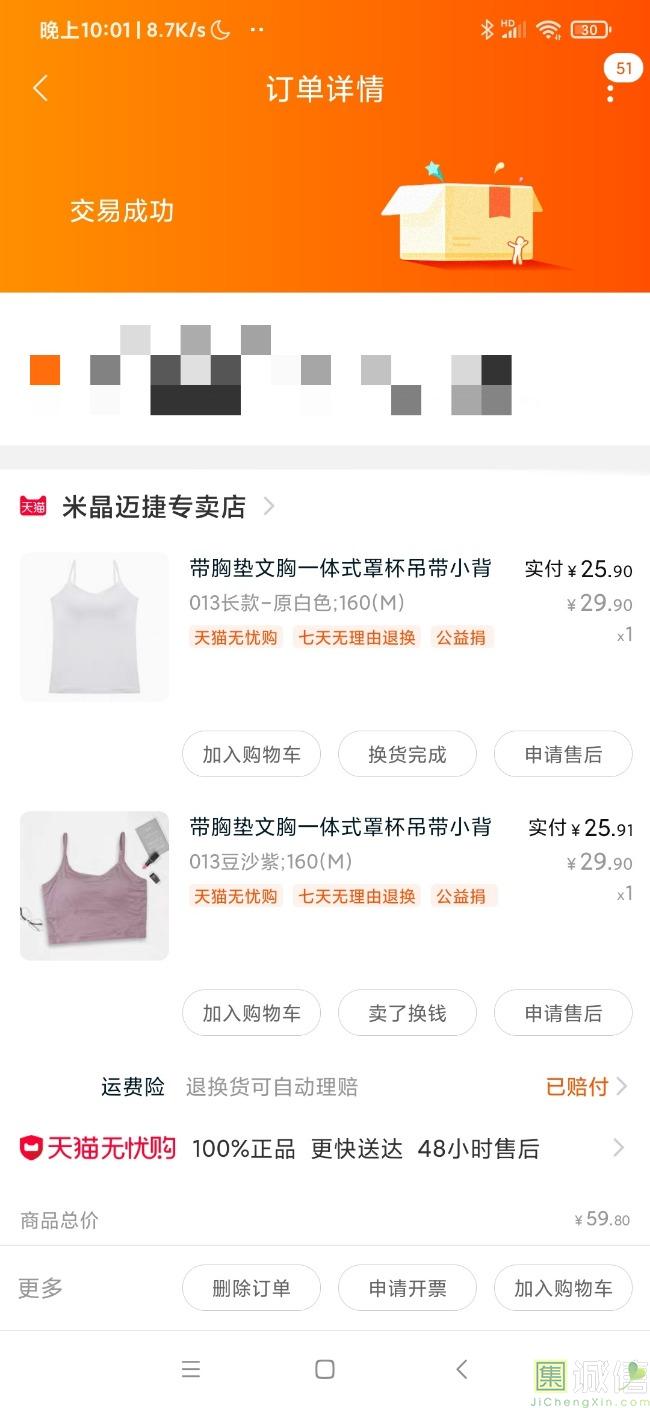The image size is (650, 1408).
Task: Go to the system home screen
Action: 324,1369
